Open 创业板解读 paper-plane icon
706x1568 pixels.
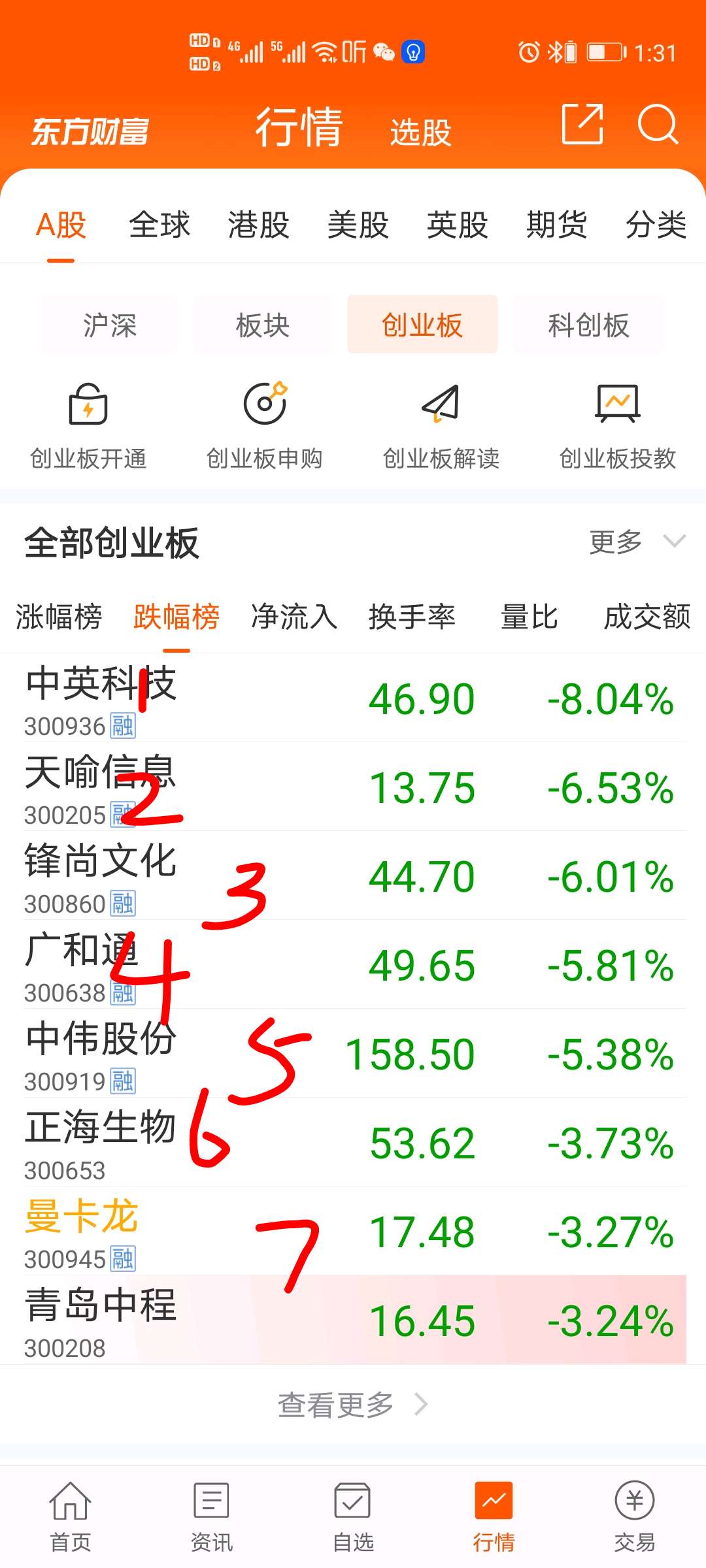pos(441,405)
